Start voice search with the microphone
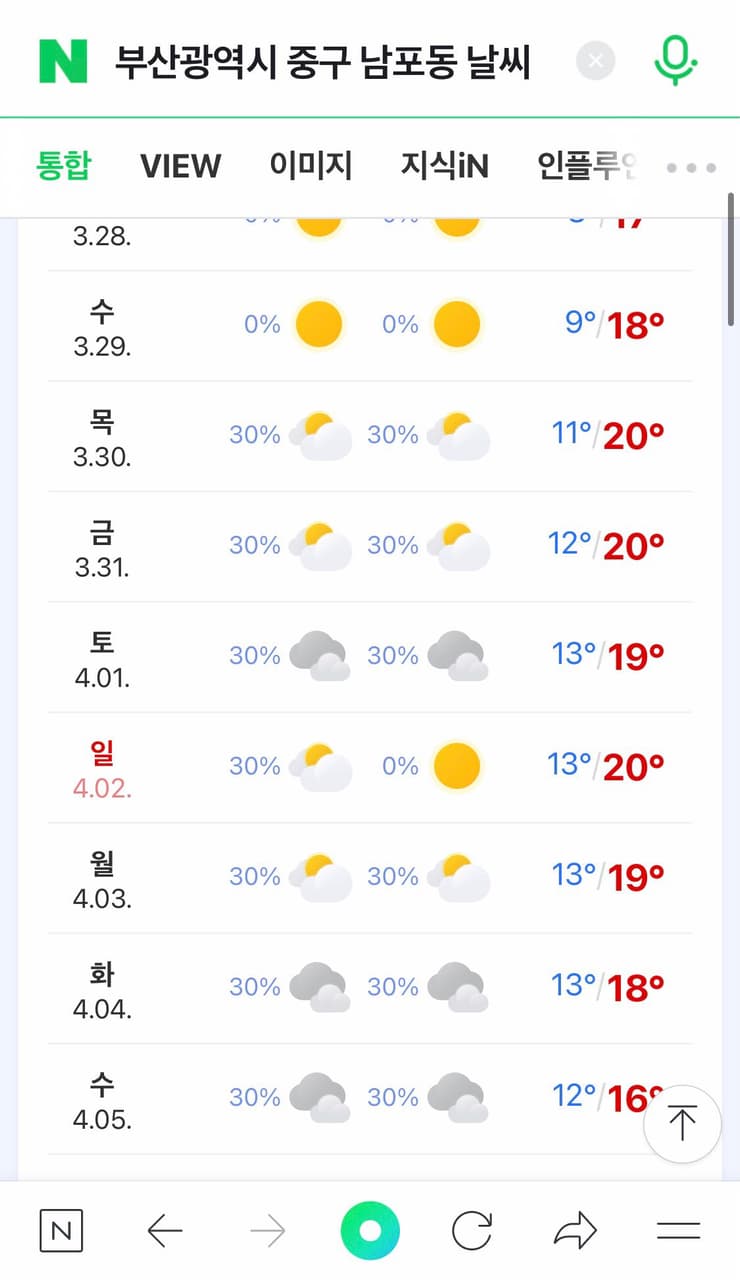 tap(675, 60)
